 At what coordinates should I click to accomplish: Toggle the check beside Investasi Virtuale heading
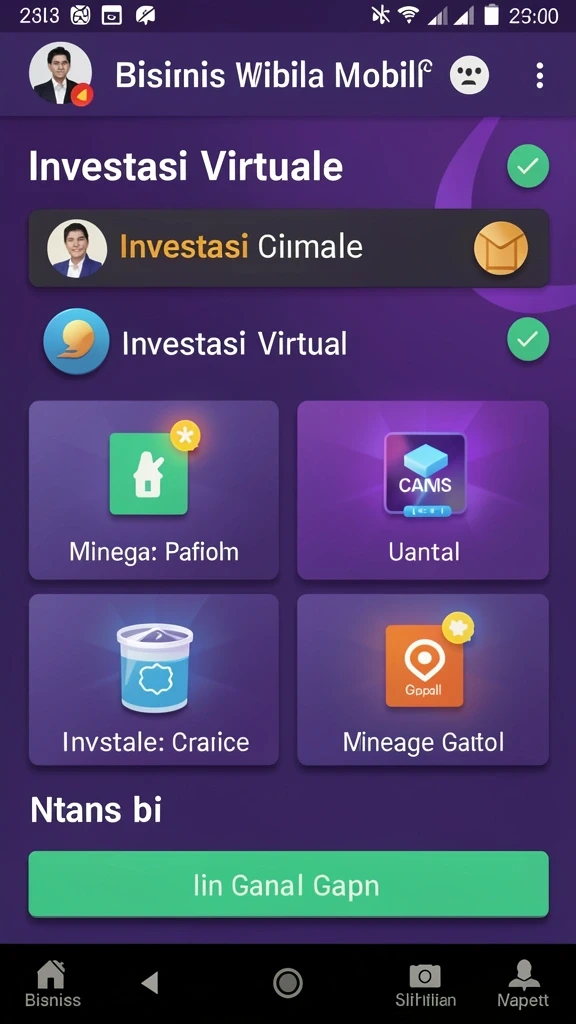click(528, 166)
